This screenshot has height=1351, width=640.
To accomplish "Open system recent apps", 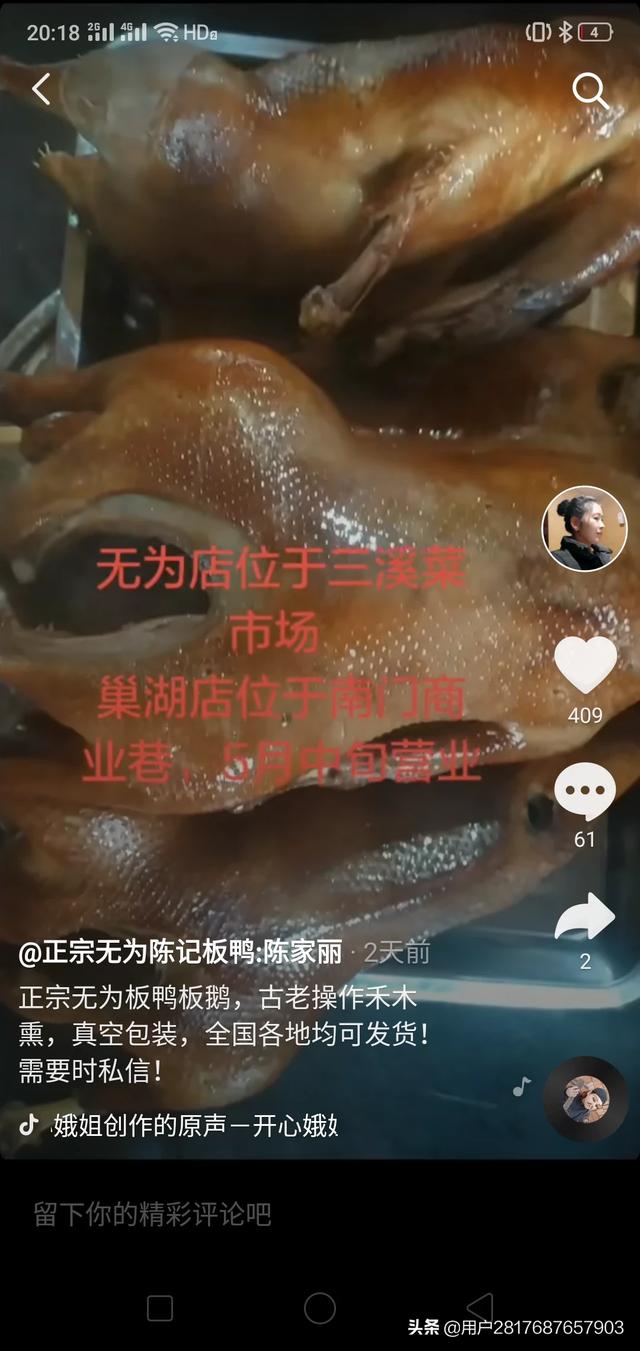I will (160, 1308).
